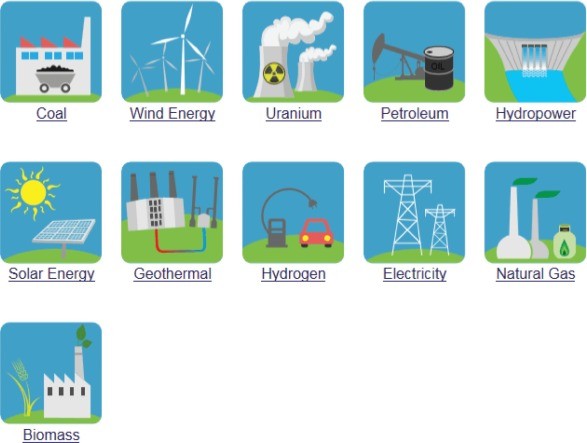Open the Natural Gas link
Viewport: 587px width, 443px height.
click(x=535, y=274)
